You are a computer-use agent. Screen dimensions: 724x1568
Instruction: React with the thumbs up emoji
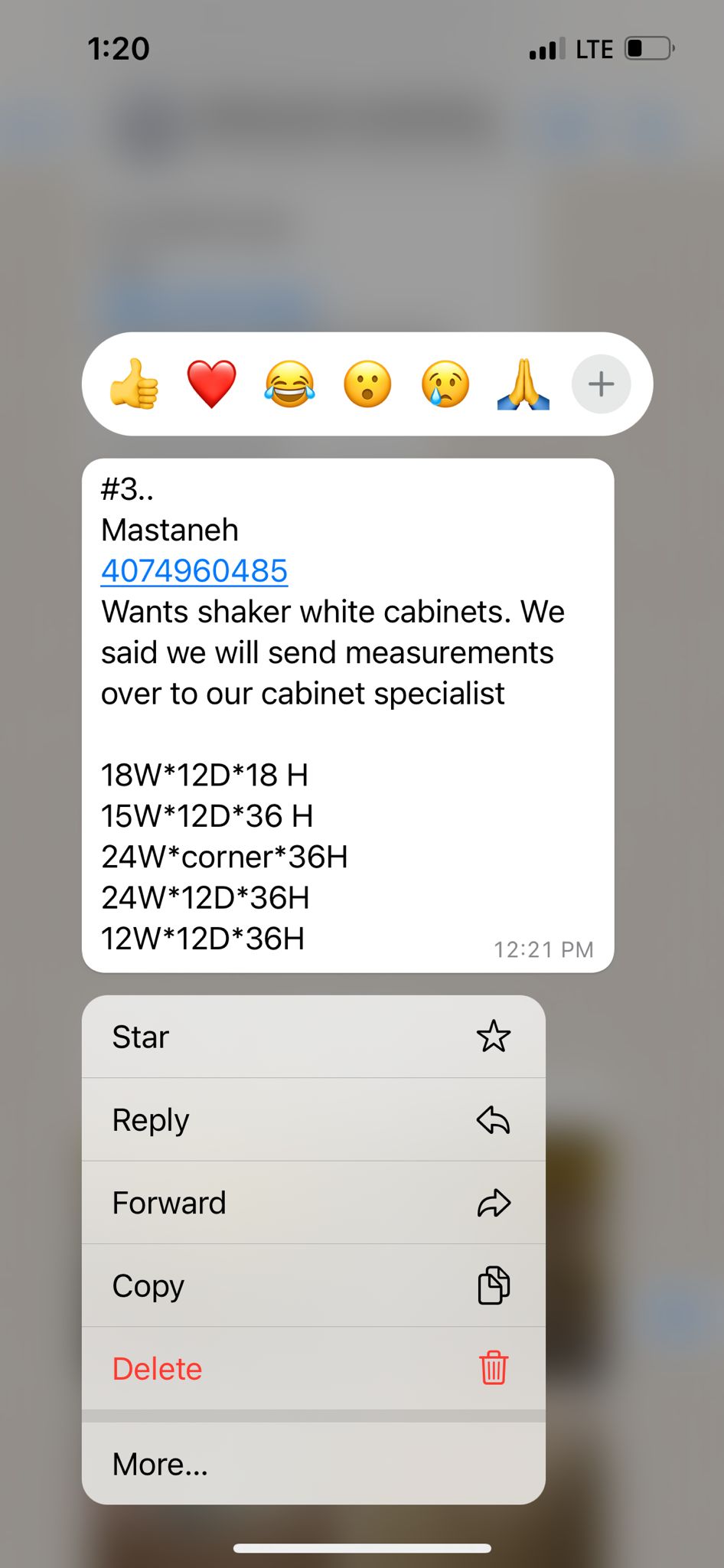[135, 384]
